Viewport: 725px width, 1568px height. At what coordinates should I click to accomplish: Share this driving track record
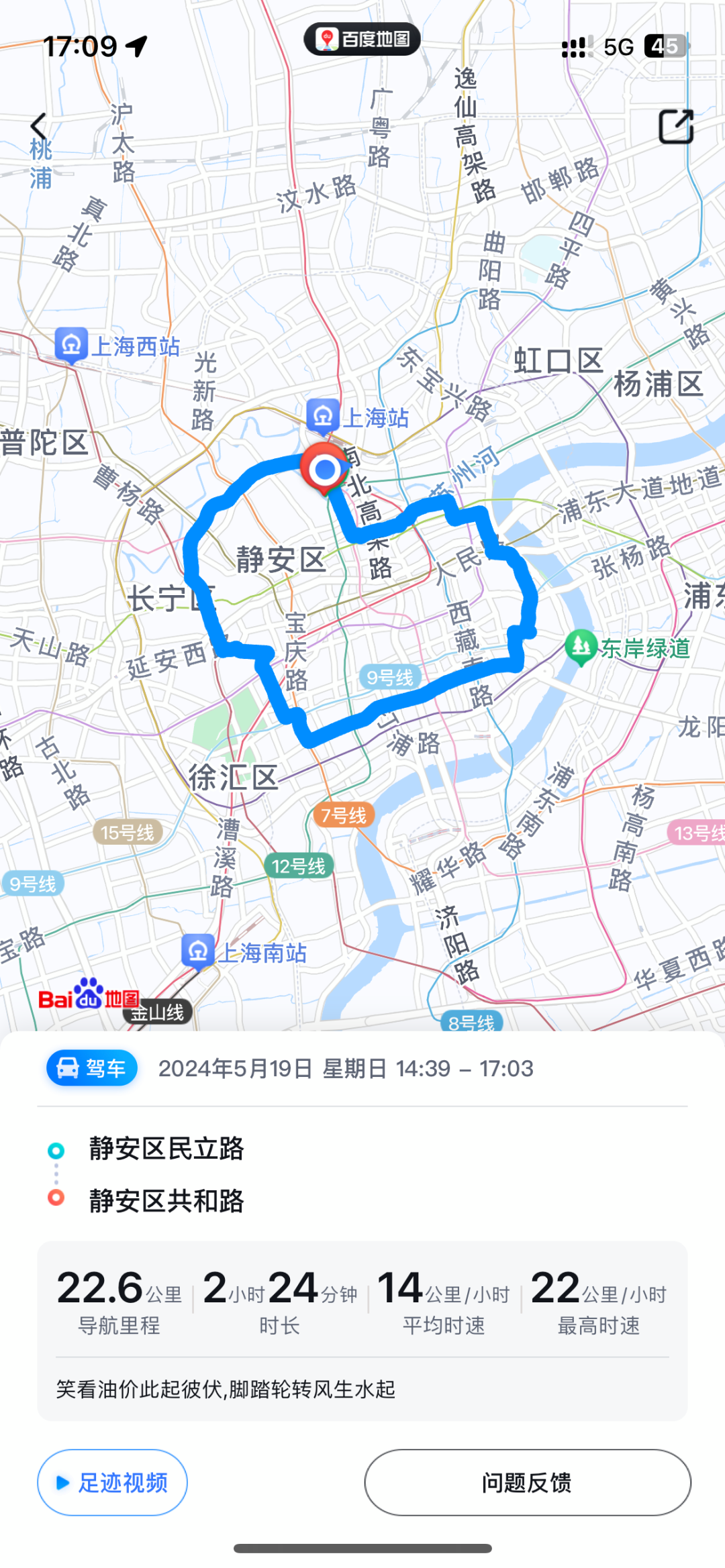click(675, 126)
